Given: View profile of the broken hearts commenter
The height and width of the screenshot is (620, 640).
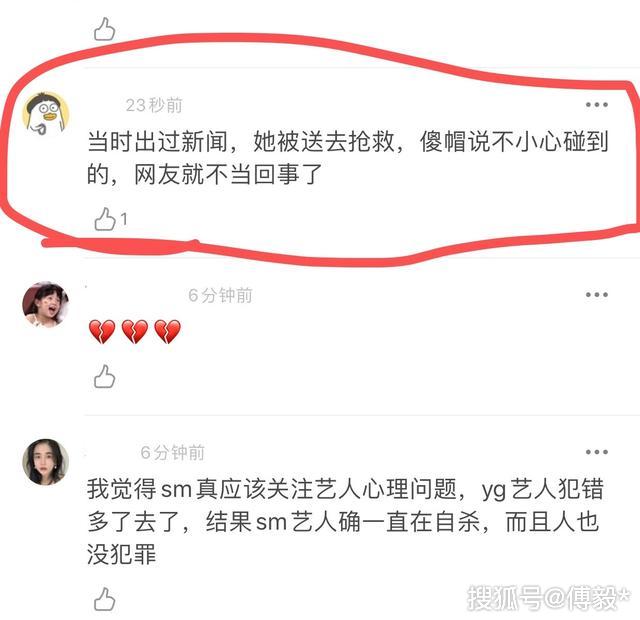Looking at the screenshot, I should (x=45, y=304).
